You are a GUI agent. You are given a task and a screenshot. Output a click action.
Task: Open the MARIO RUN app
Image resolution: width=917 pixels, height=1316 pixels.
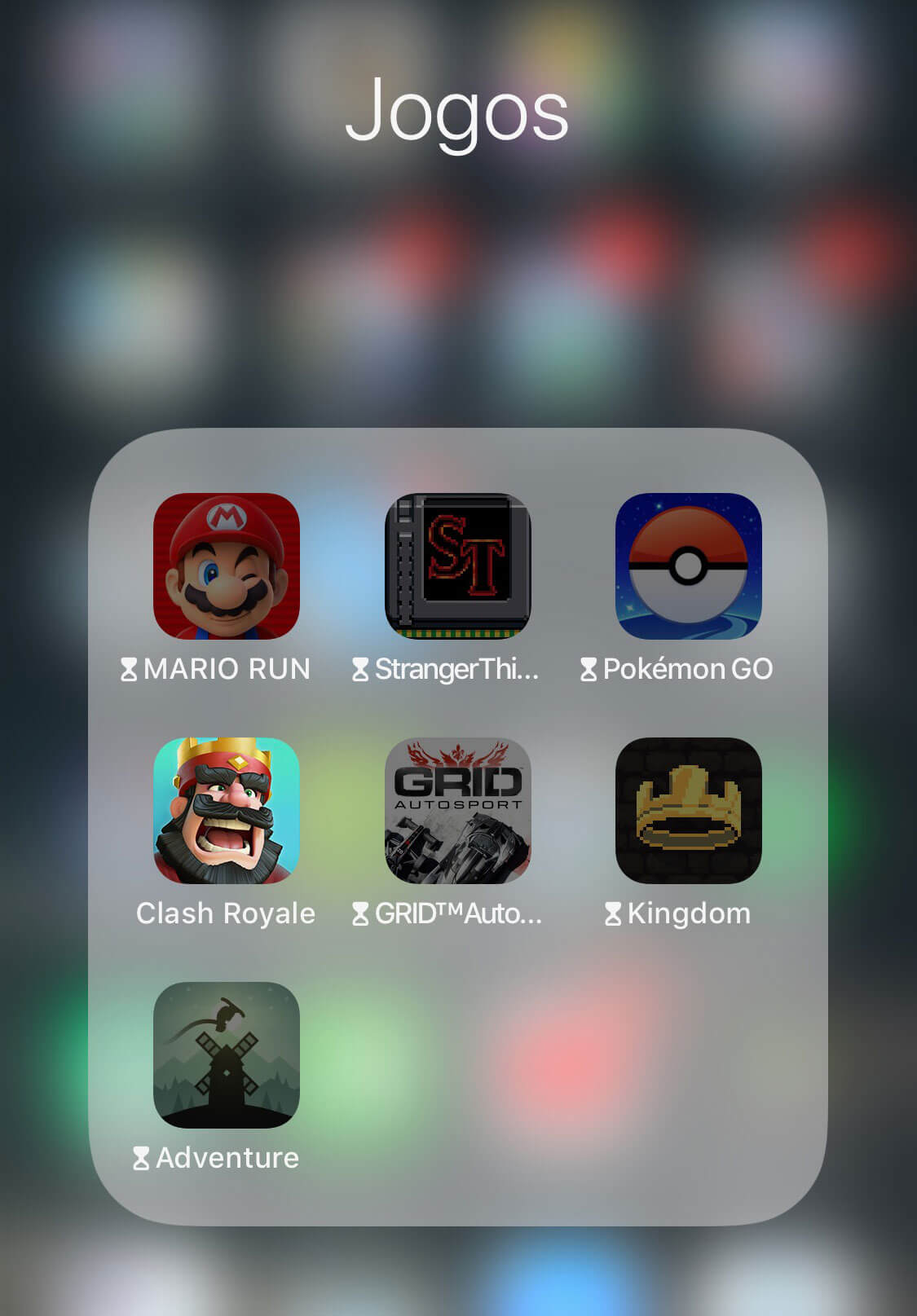point(226,566)
